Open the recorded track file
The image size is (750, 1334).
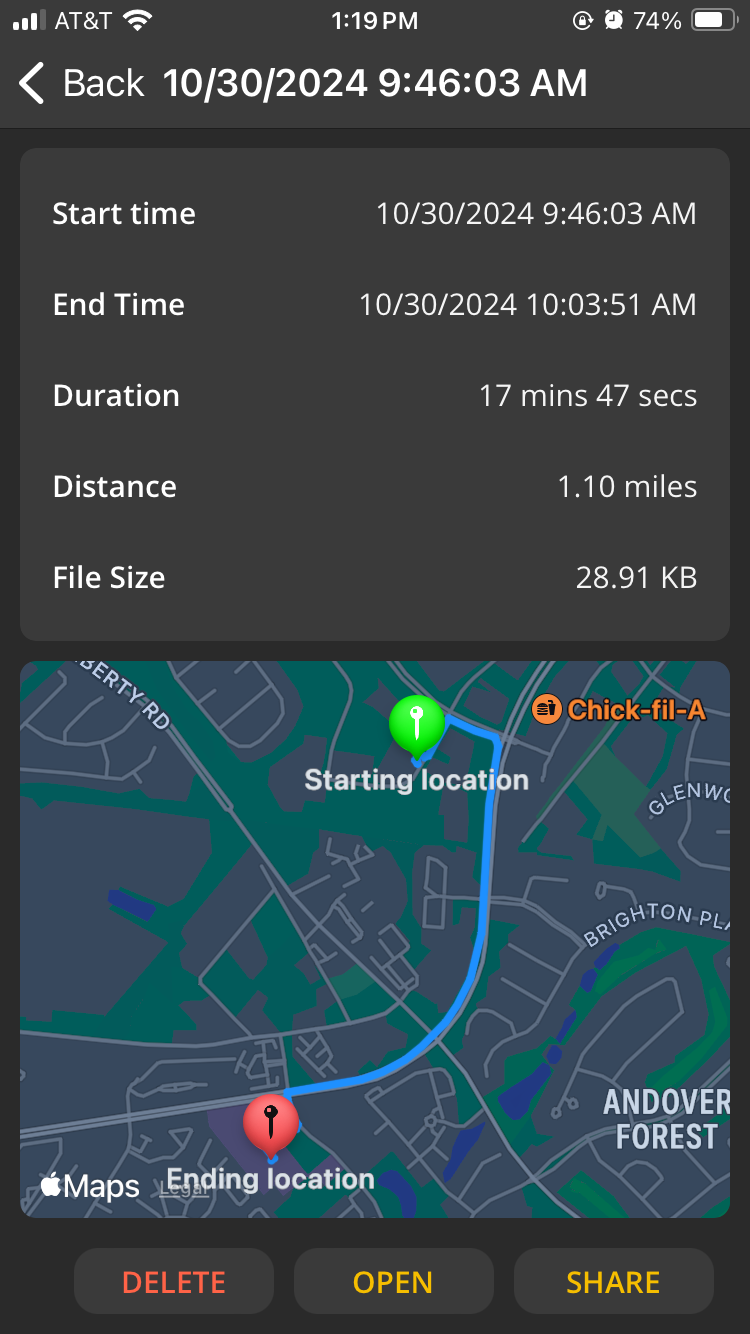(x=393, y=1281)
